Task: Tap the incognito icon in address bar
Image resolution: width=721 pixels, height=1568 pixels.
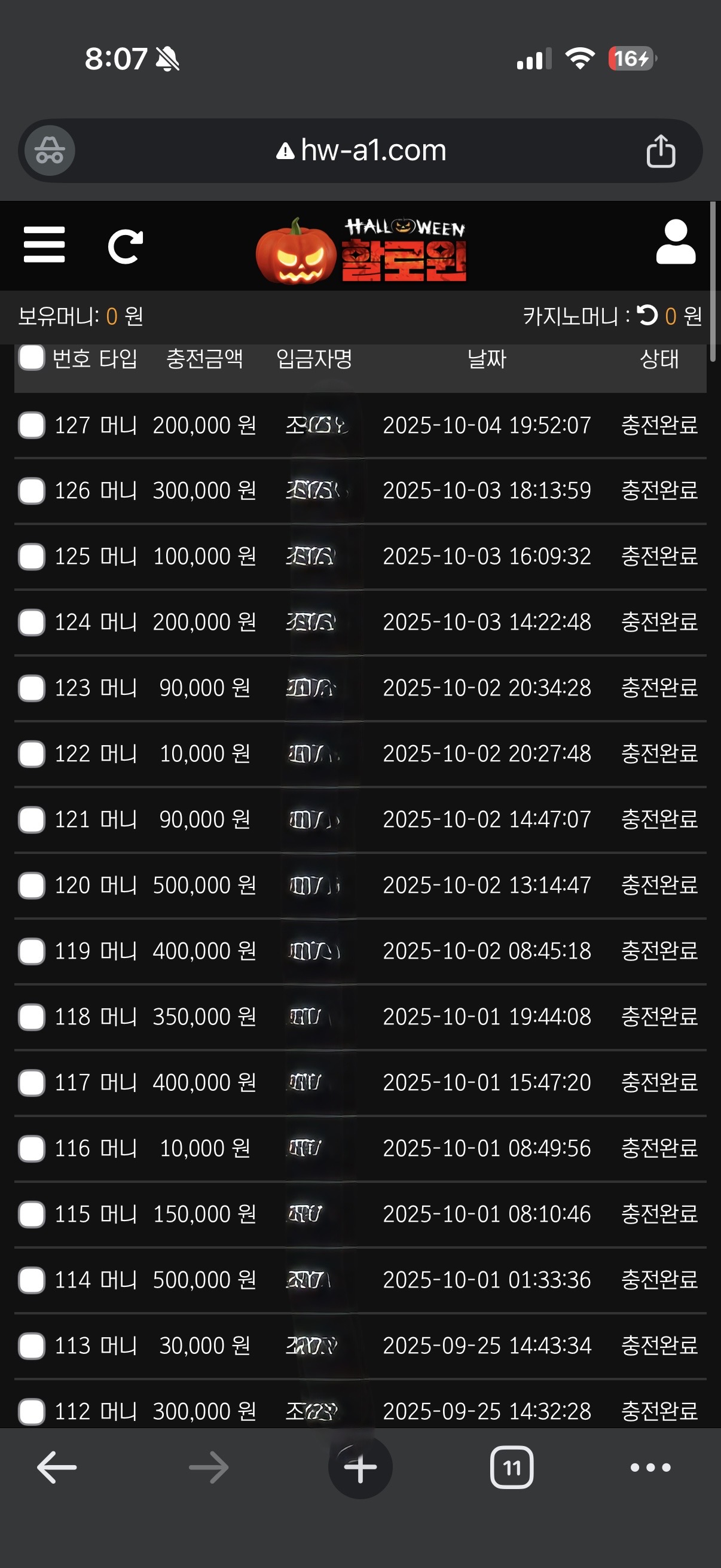Action: (x=49, y=150)
